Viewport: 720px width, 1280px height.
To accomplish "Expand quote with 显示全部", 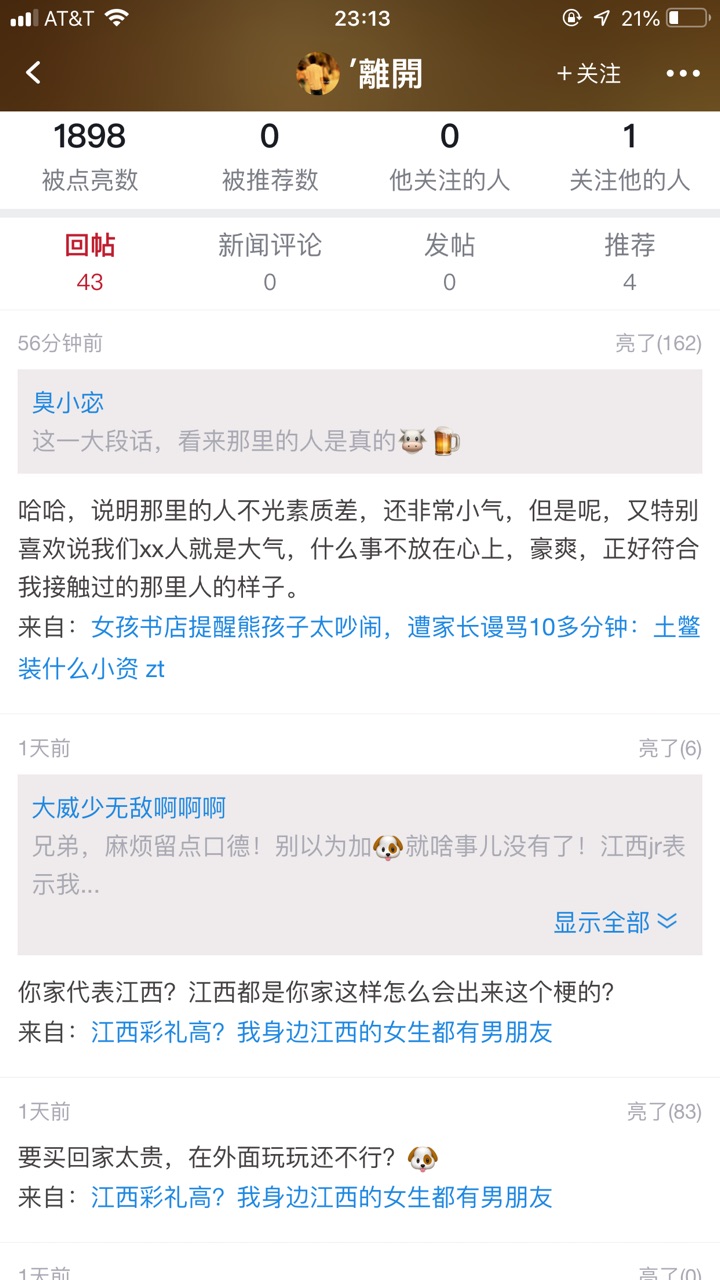I will 616,922.
